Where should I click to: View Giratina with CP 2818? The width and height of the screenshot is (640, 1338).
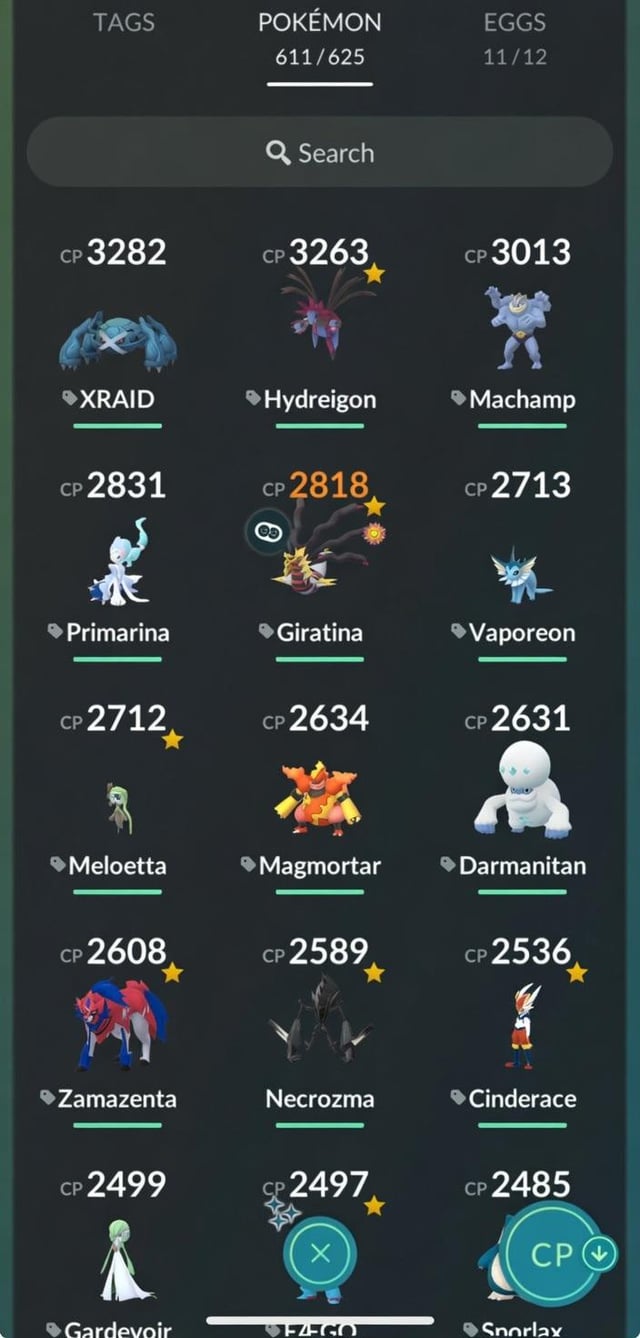tap(320, 564)
